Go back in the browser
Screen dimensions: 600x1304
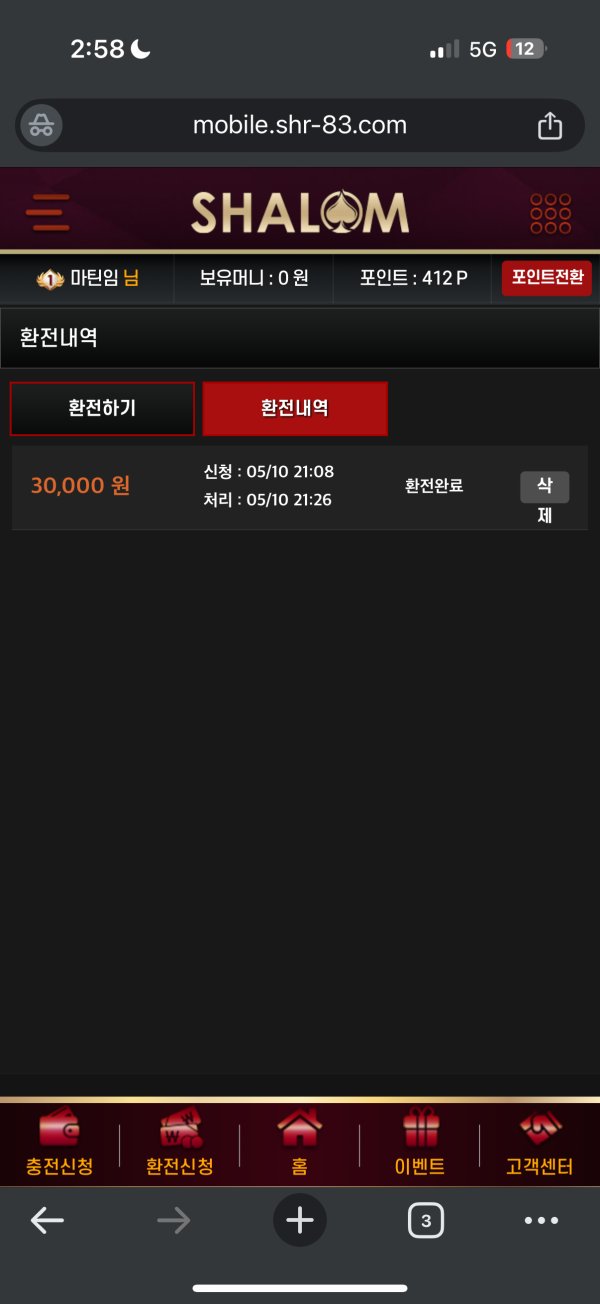click(x=47, y=1220)
